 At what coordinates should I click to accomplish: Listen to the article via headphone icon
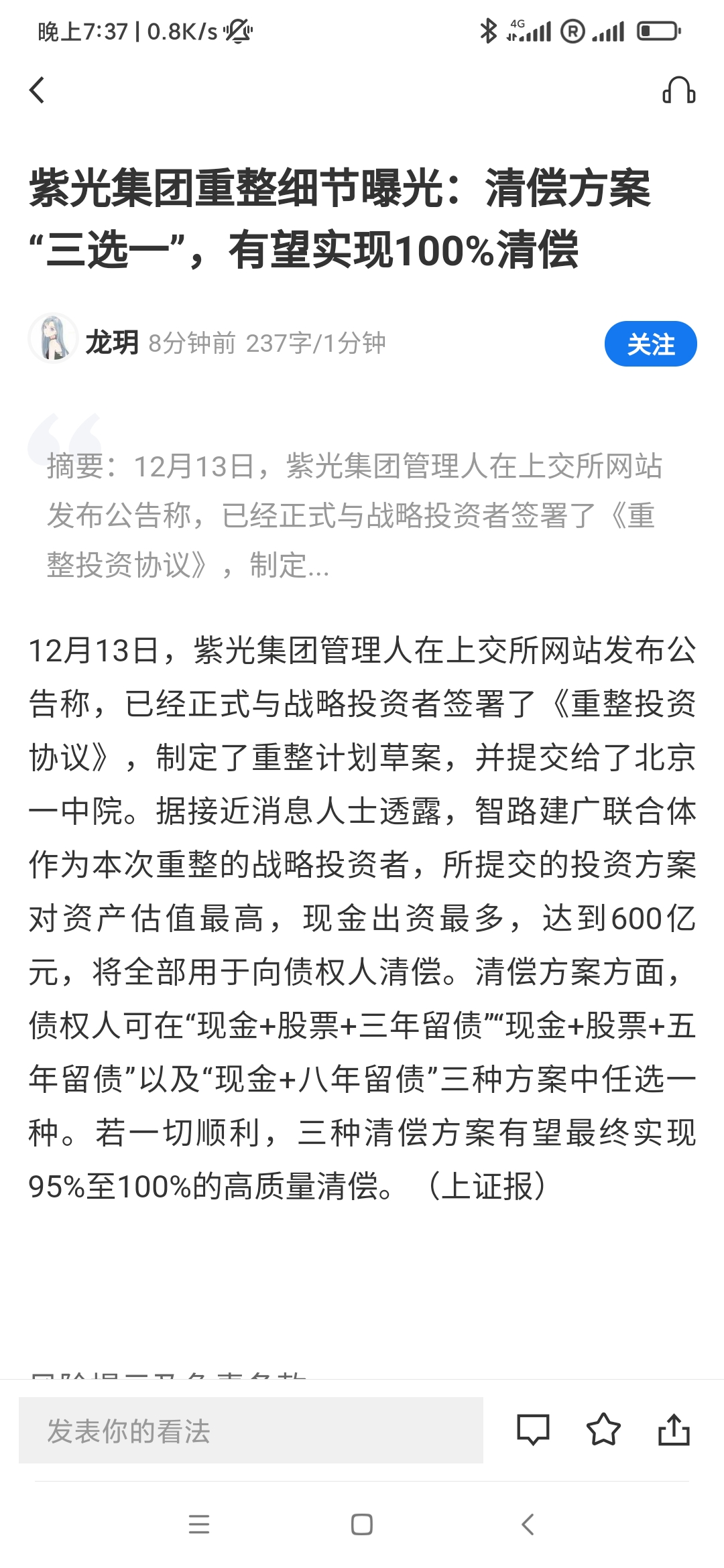coord(678,90)
